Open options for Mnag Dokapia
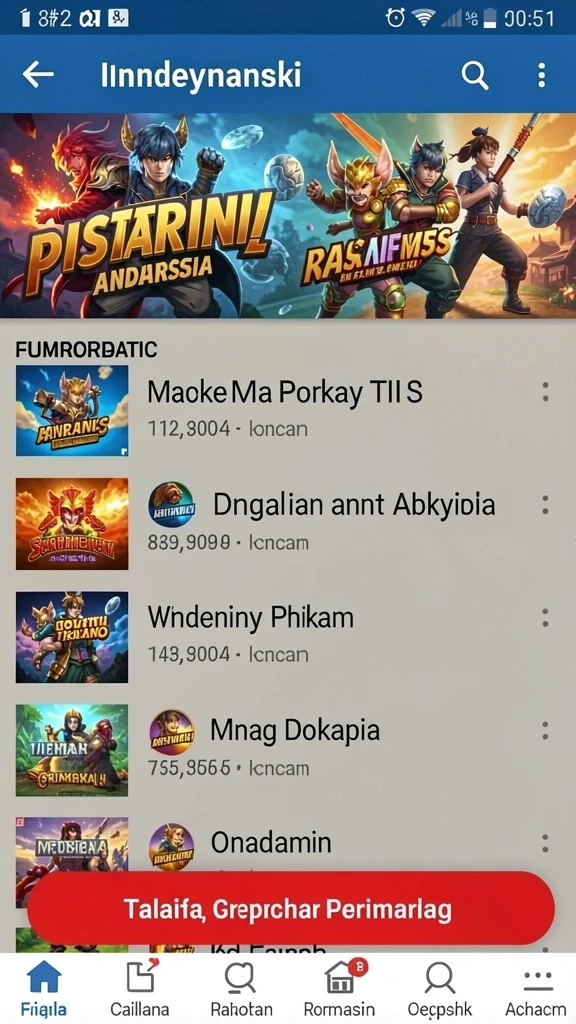Screen dimensions: 576x1024 click(x=545, y=731)
